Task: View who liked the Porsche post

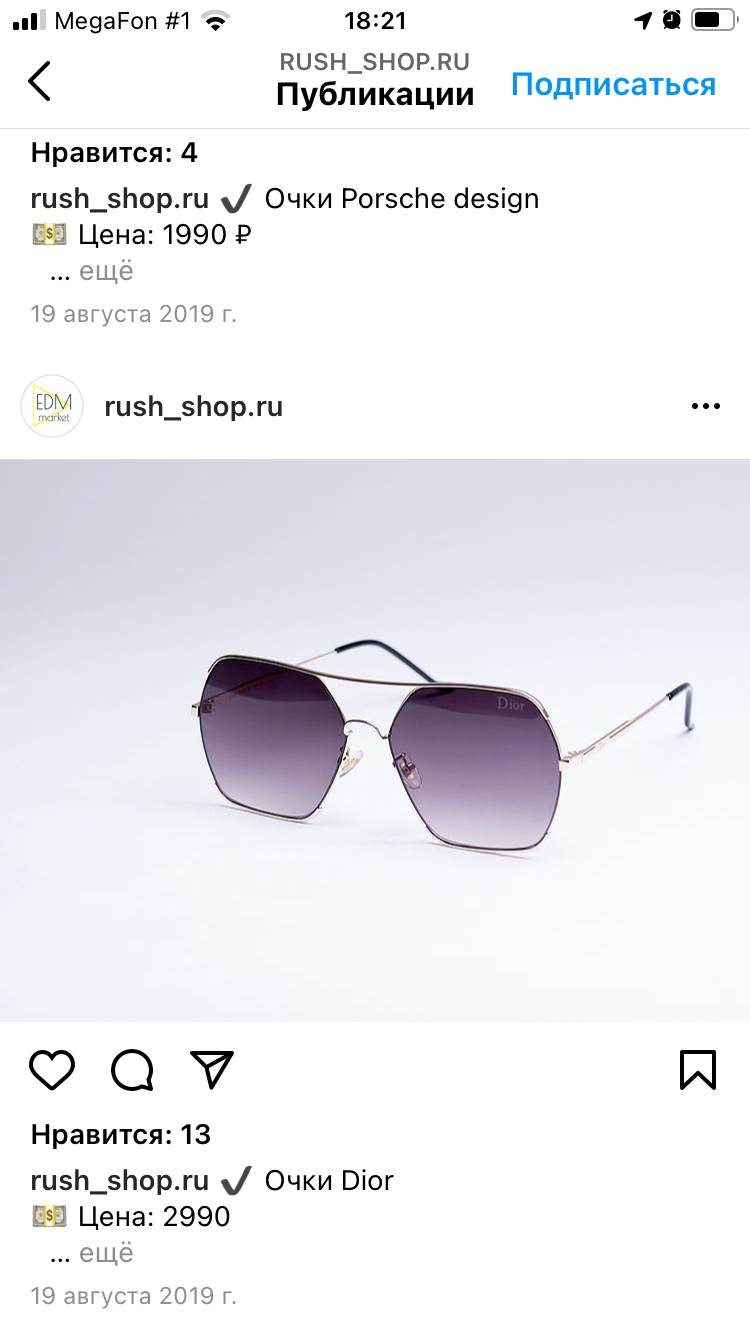Action: [x=114, y=153]
